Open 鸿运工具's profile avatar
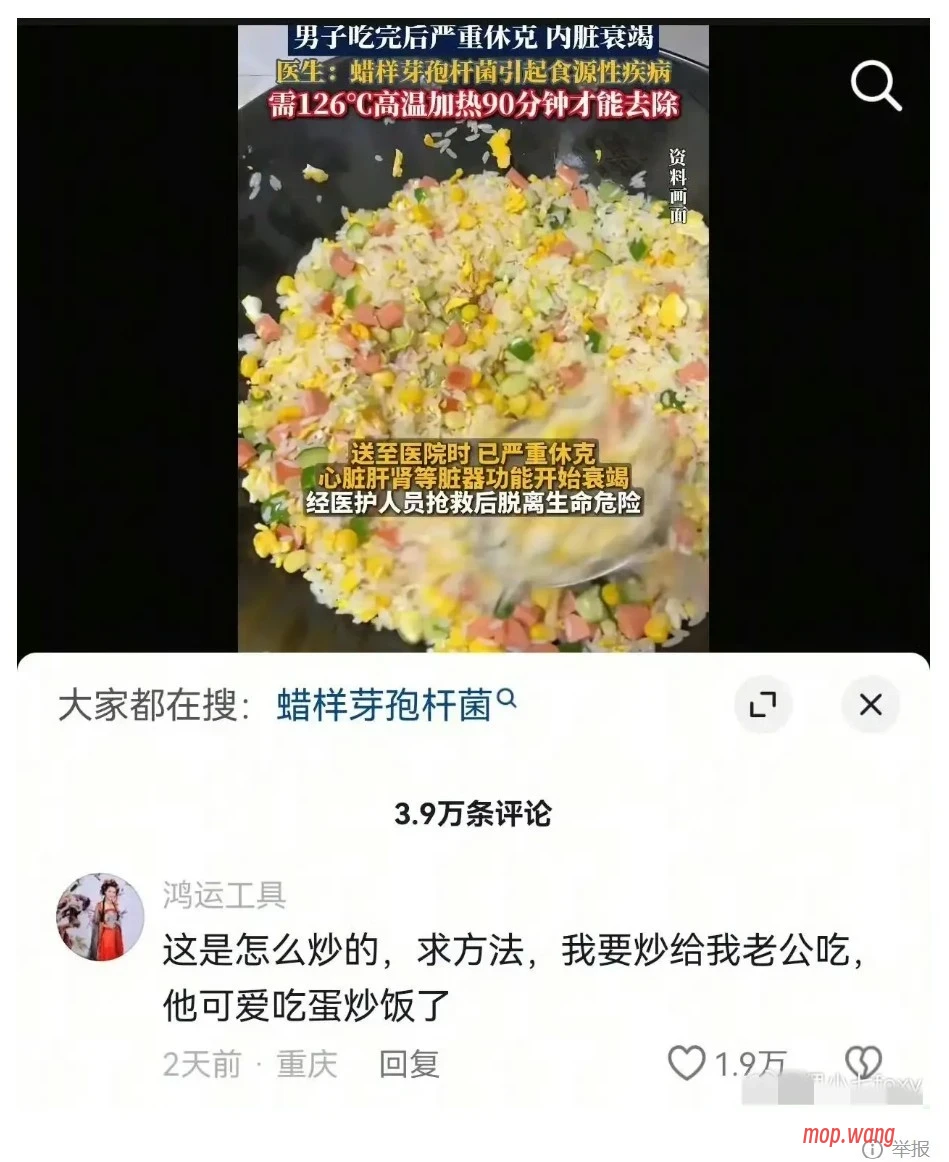Screen dimensions: 949x1162 (100, 916)
